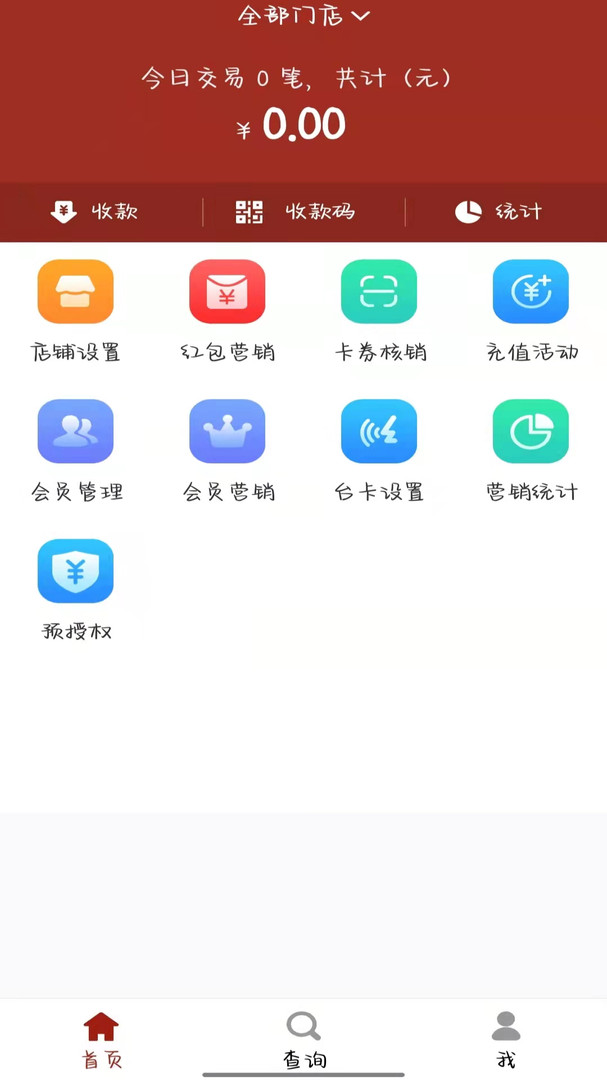The width and height of the screenshot is (607, 1080).
Task: Open 预授权 pre-authorization
Action: (76, 590)
